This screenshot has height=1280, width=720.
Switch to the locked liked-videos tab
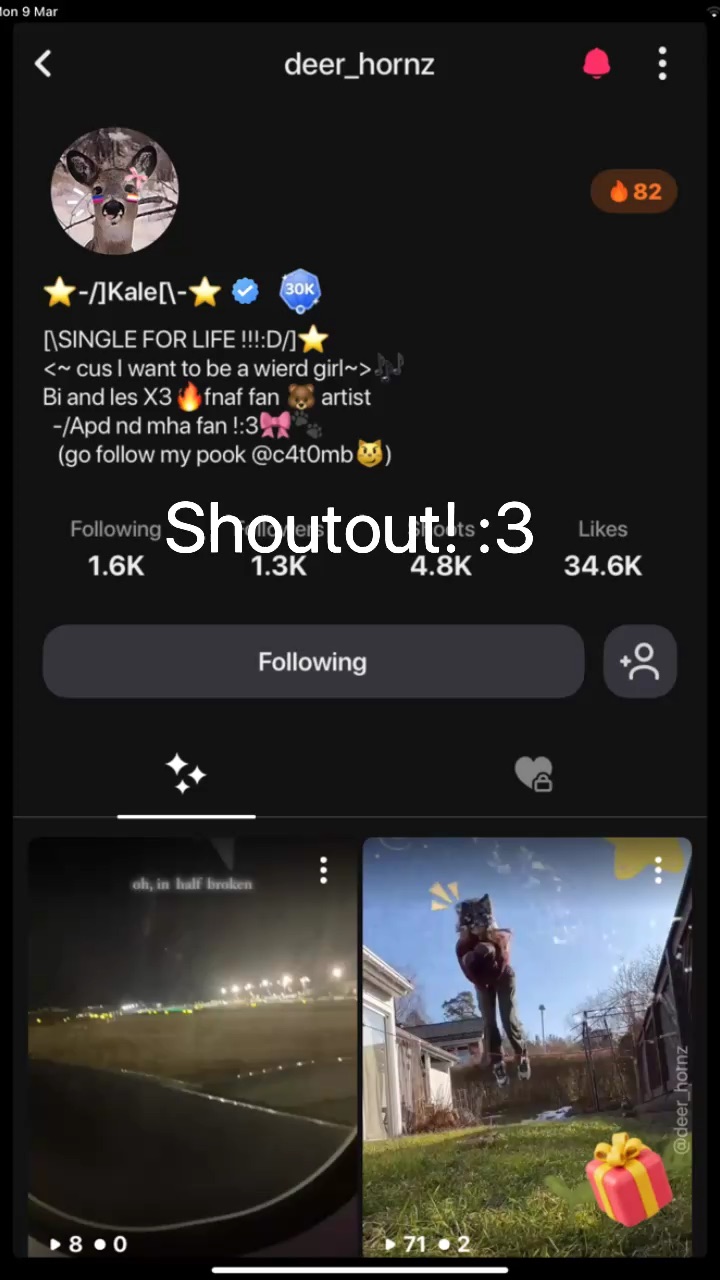point(533,774)
